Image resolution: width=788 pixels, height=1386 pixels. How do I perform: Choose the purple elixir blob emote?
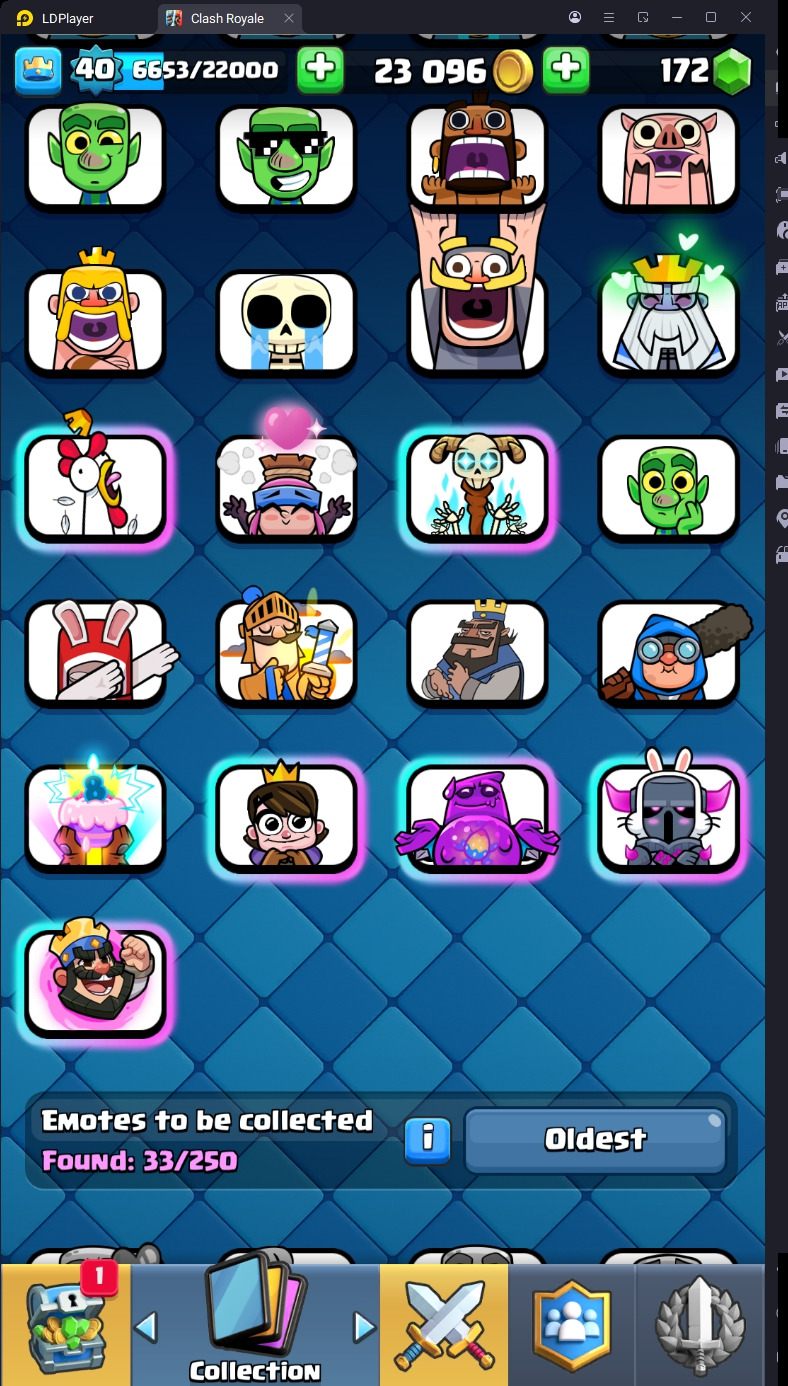pos(477,815)
